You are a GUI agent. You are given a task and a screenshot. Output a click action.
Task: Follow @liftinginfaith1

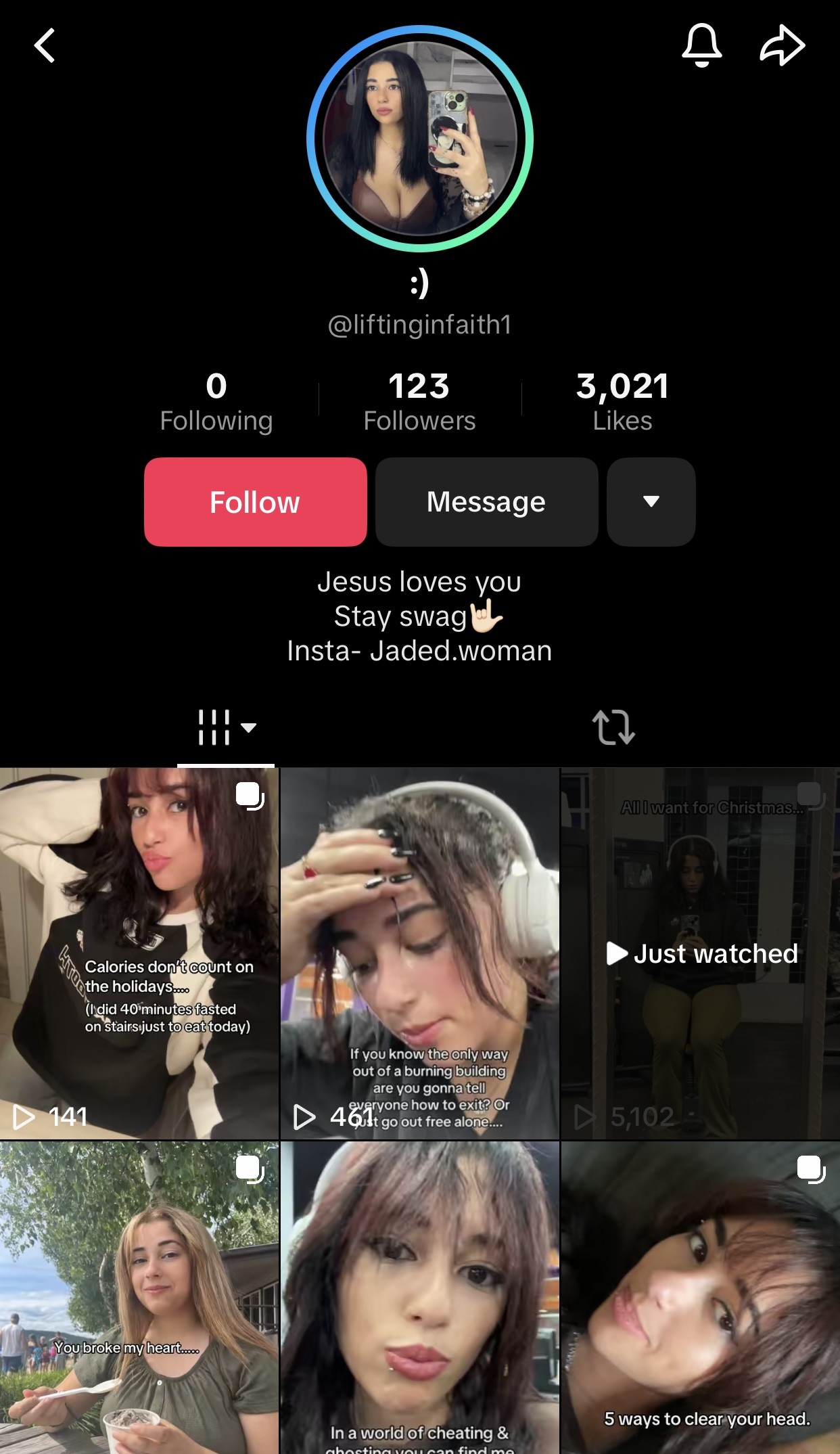point(255,502)
